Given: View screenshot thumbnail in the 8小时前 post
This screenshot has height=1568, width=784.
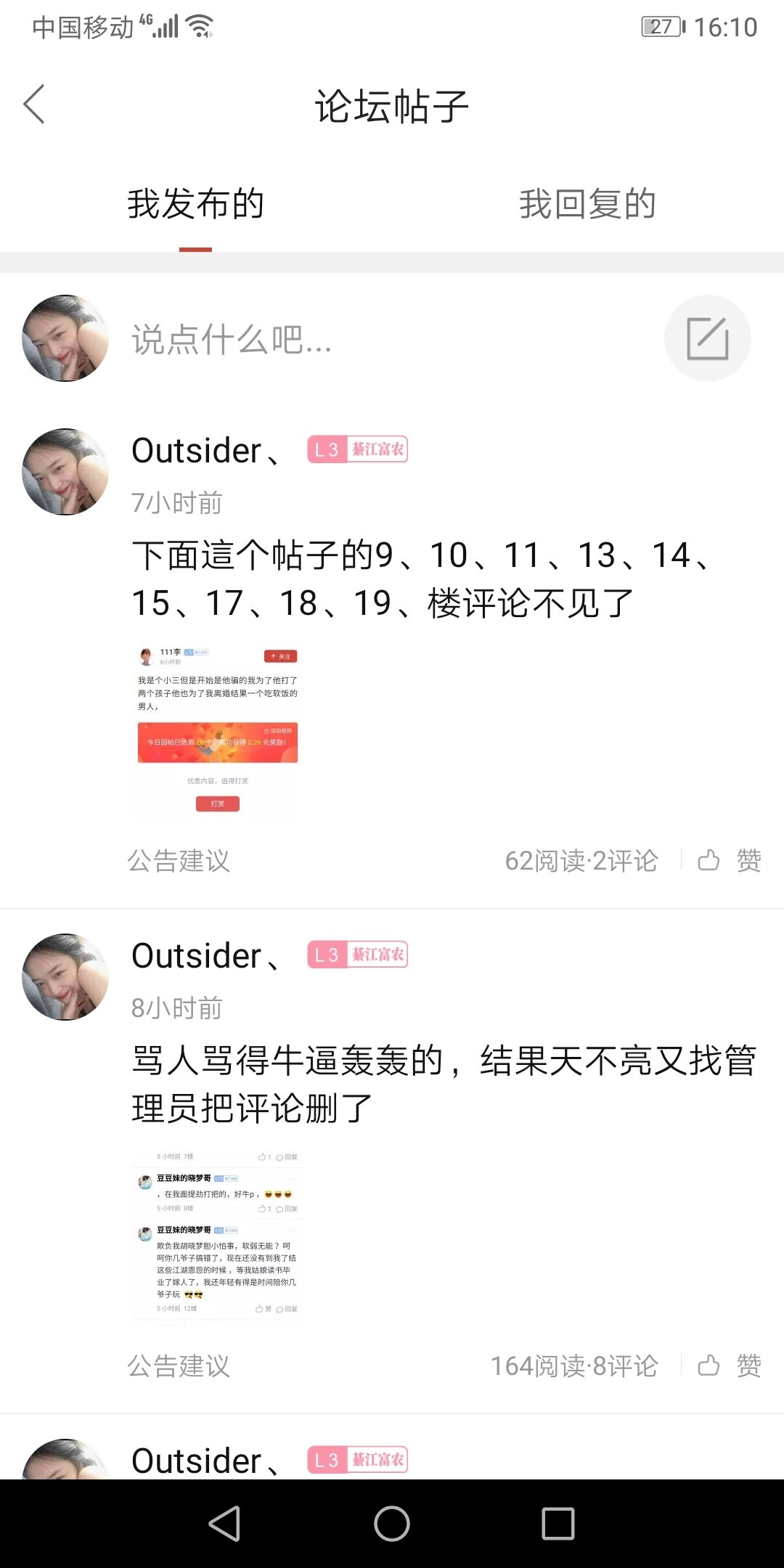Looking at the screenshot, I should pyautogui.click(x=218, y=1236).
